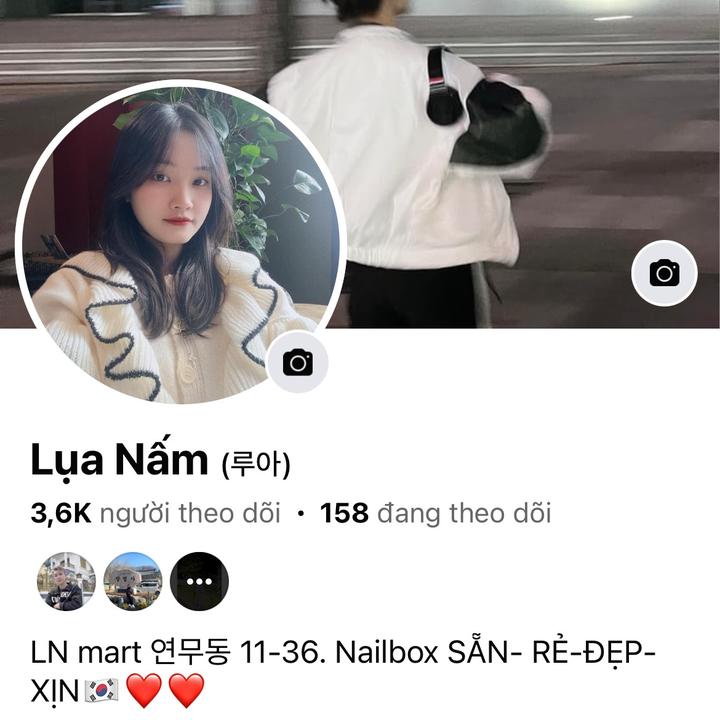Open the 158 đang theo dõi list
Screen dimensions: 720x720
pyautogui.click(x=435, y=514)
